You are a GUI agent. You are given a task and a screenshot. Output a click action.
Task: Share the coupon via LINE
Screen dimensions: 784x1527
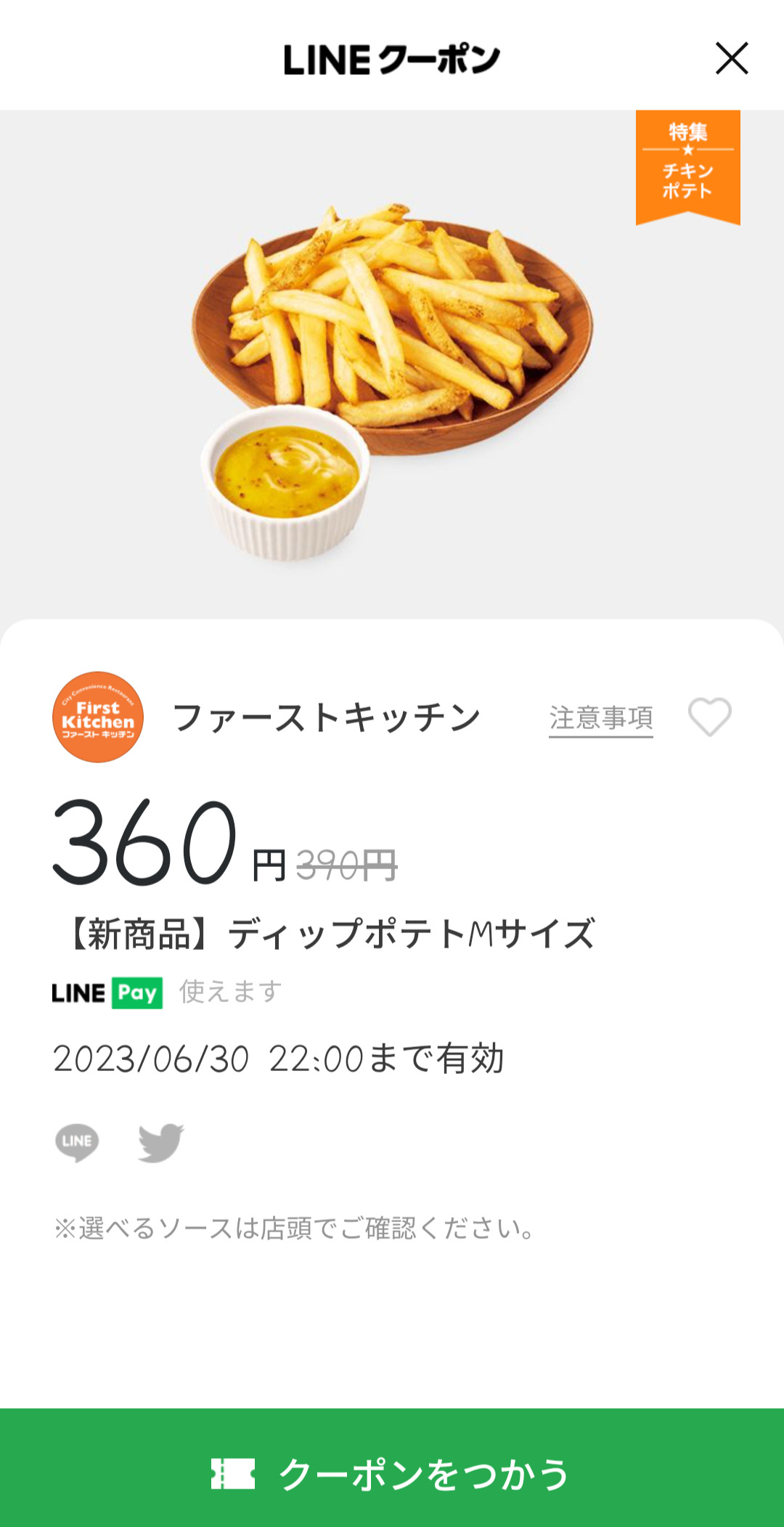(77, 1142)
